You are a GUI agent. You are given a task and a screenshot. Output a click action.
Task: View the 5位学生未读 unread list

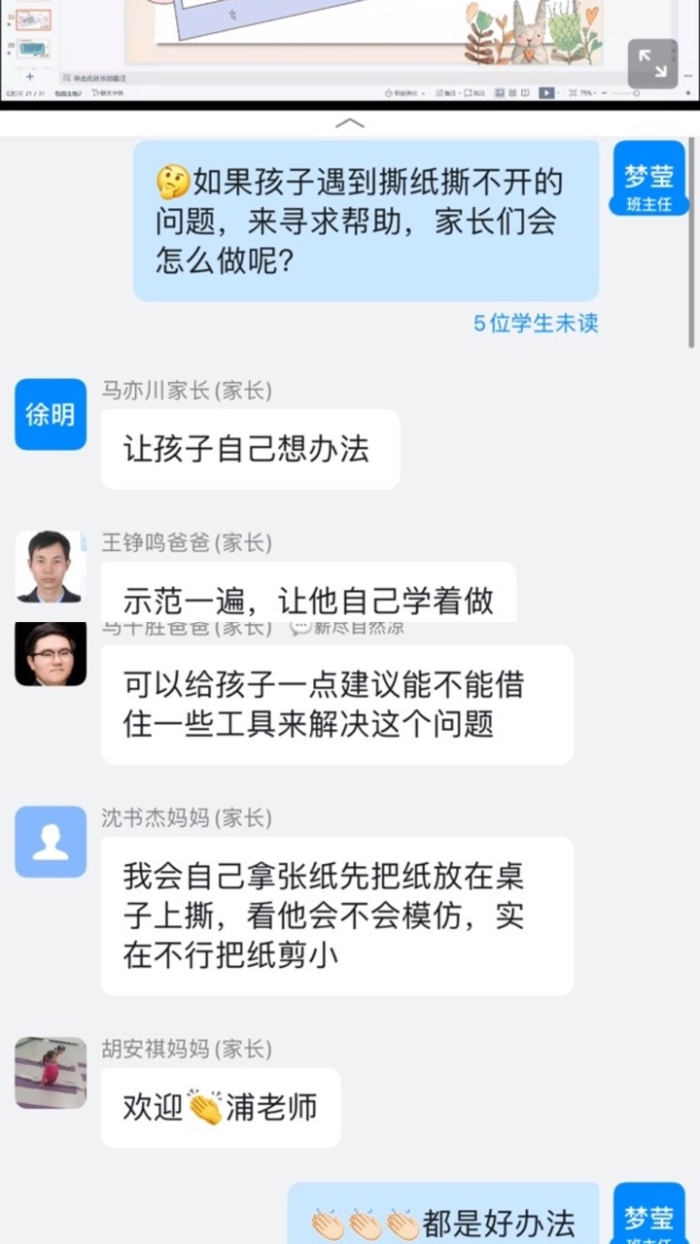tap(536, 323)
